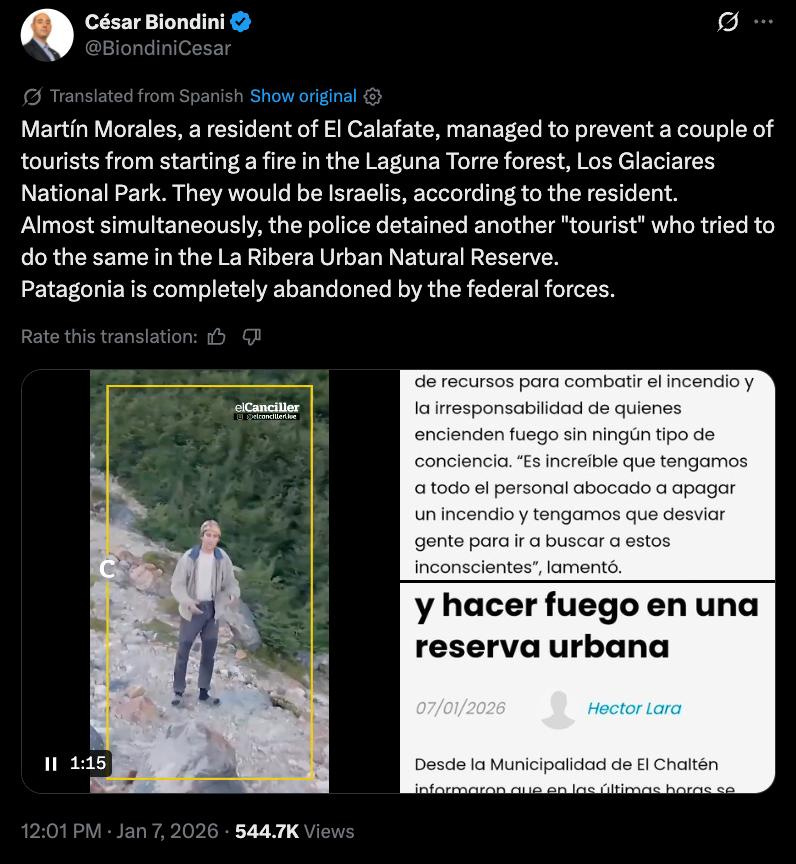Open the Grok icon beside the overflow menu
This screenshot has height=864, width=796.
tap(727, 22)
